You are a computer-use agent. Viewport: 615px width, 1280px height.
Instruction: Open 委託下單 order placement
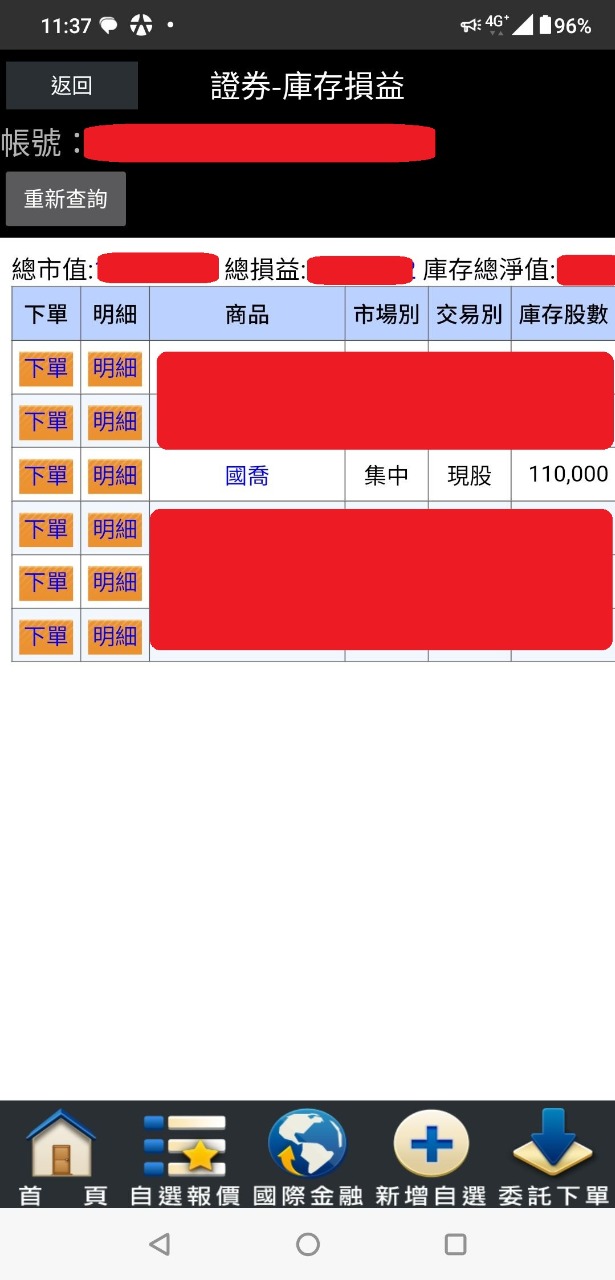pos(553,1156)
